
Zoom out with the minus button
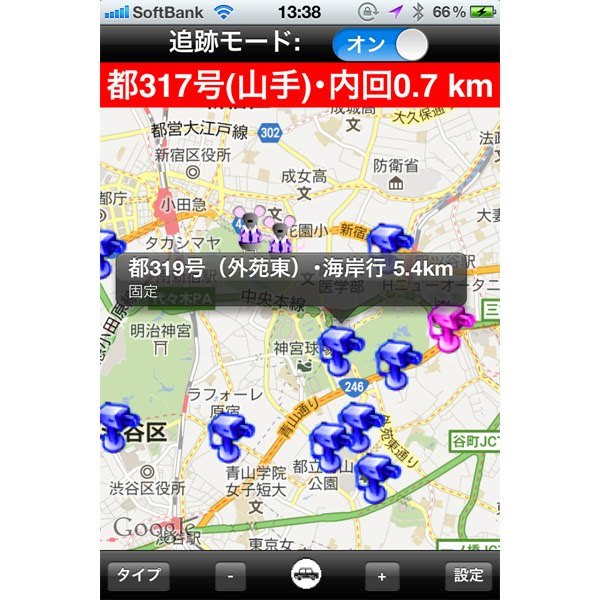tap(230, 575)
